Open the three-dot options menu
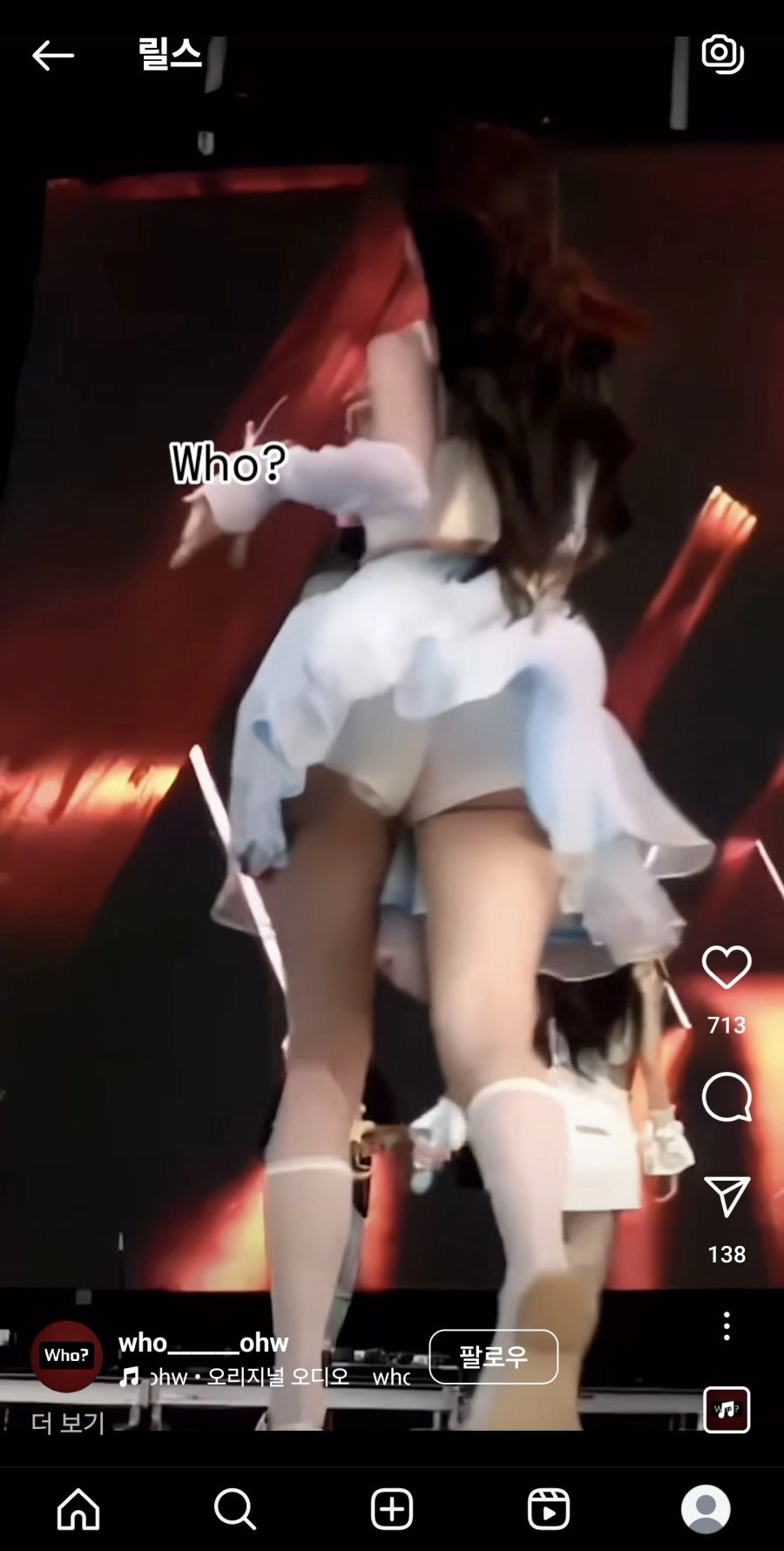The image size is (784, 1551). click(x=727, y=1326)
